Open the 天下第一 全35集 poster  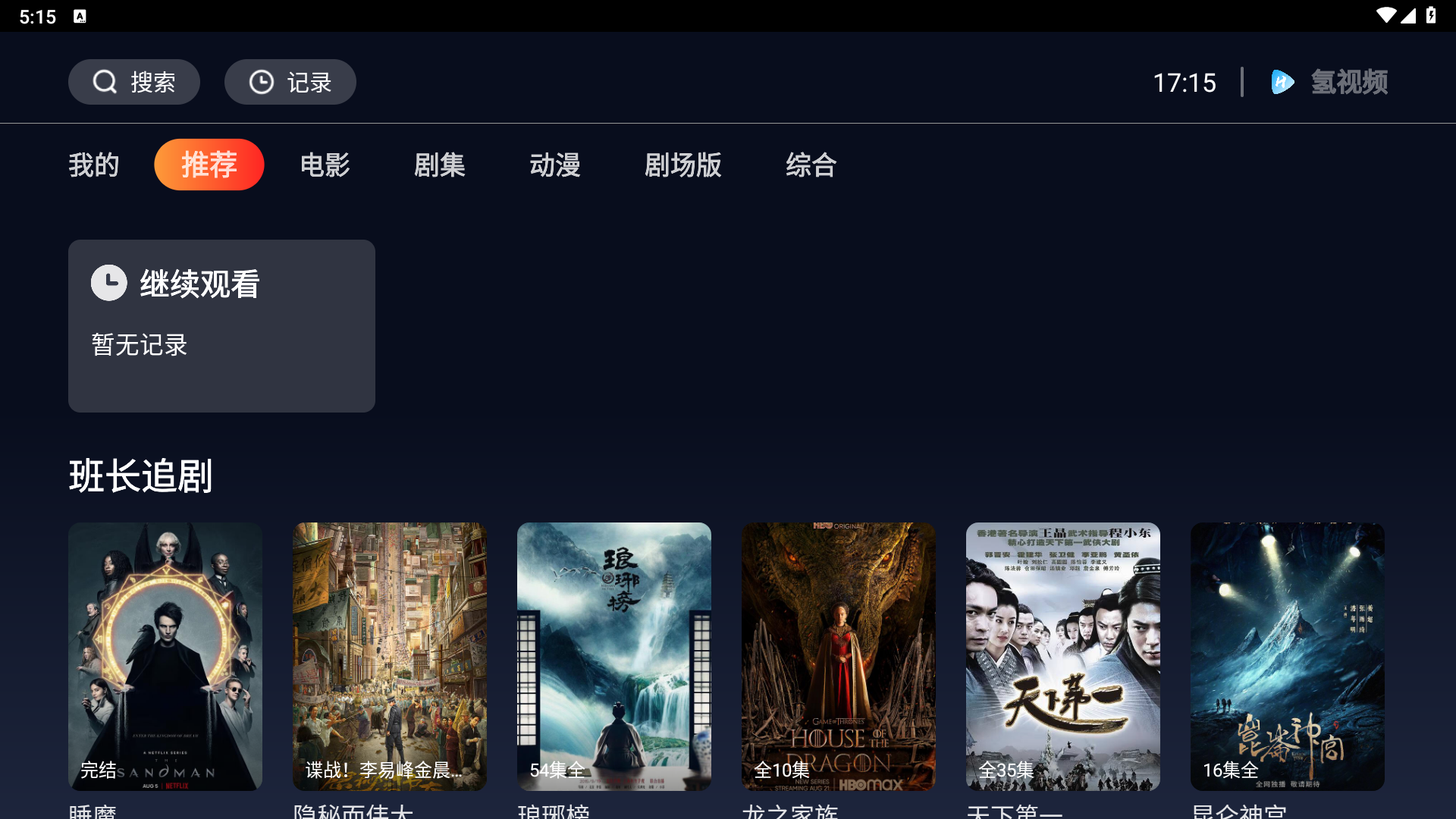(1063, 656)
